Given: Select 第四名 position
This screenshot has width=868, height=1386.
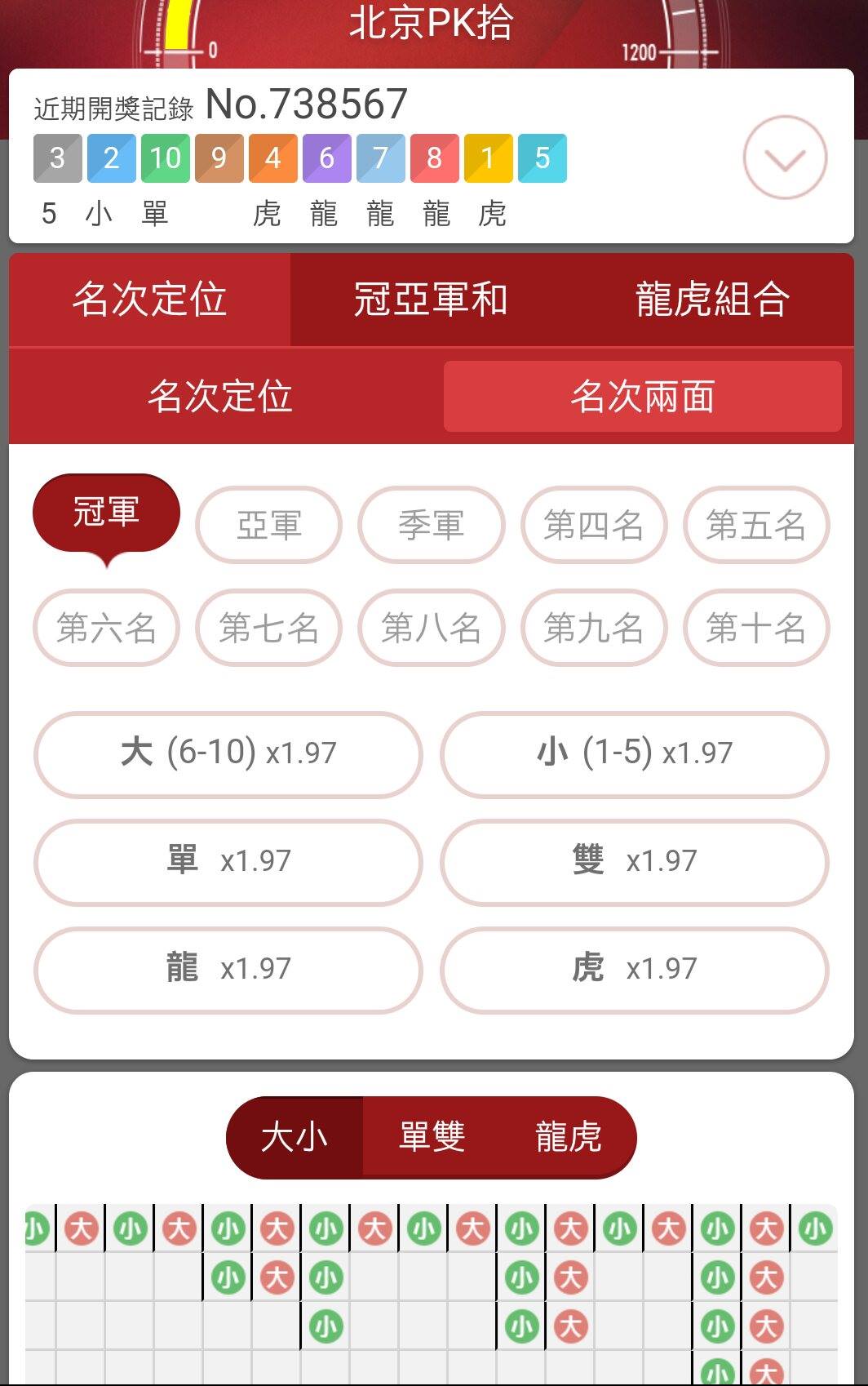Looking at the screenshot, I should coord(593,525).
